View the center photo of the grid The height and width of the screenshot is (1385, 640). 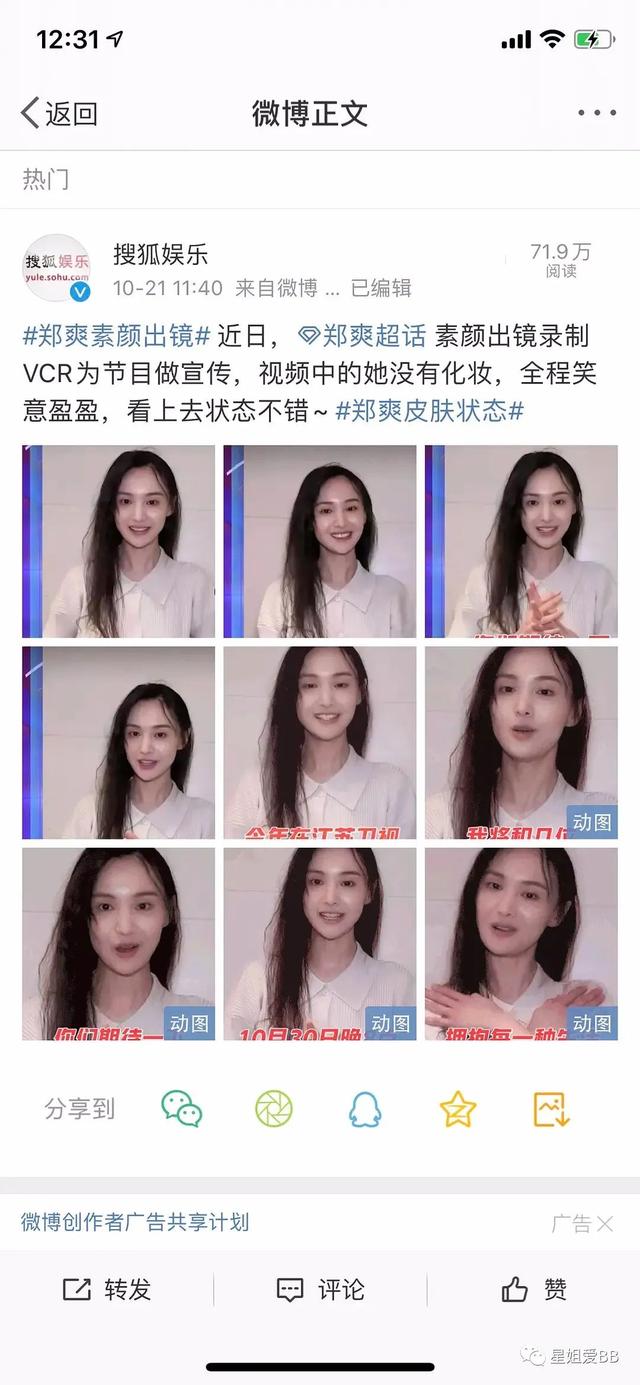320,742
